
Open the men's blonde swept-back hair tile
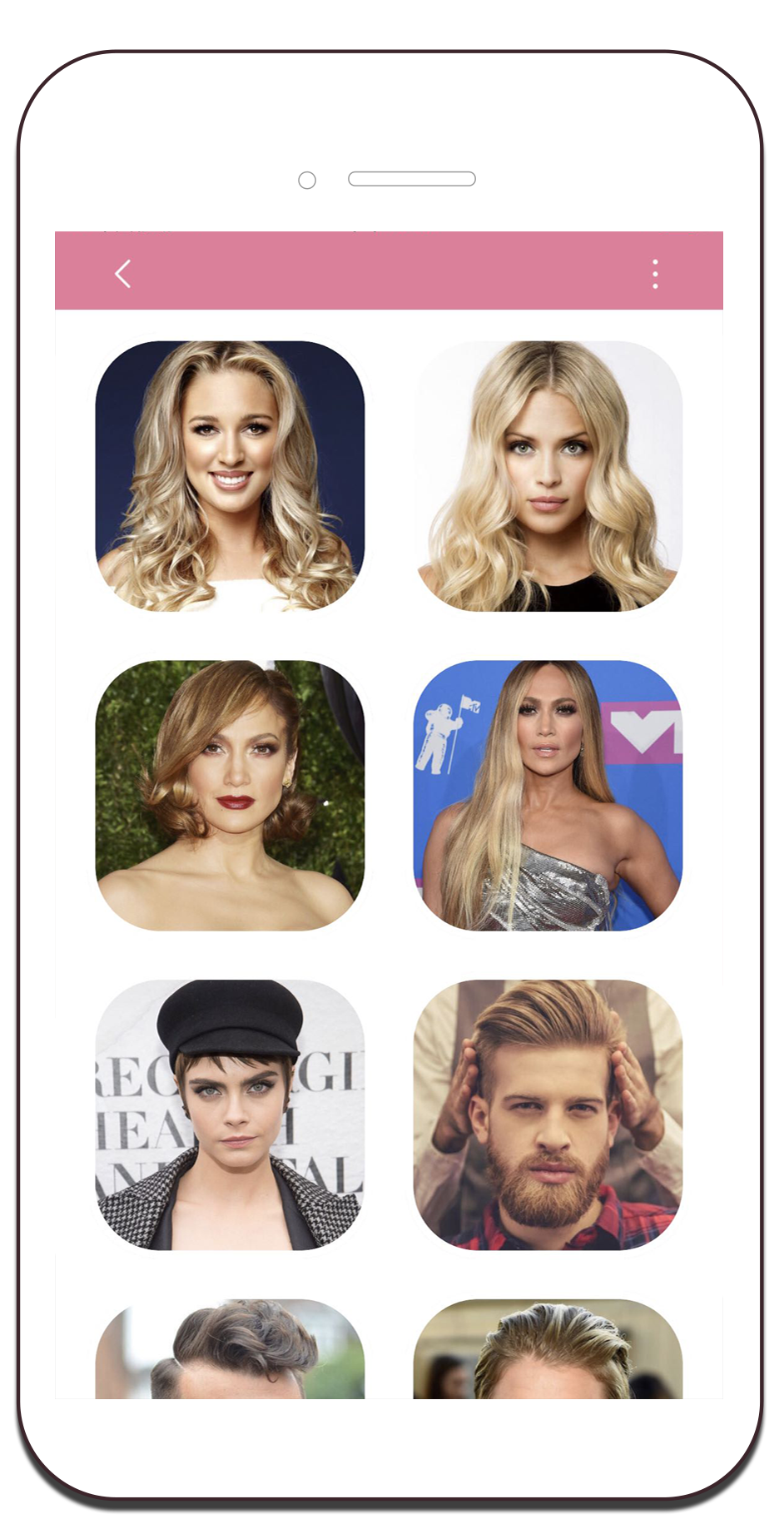548,1349
